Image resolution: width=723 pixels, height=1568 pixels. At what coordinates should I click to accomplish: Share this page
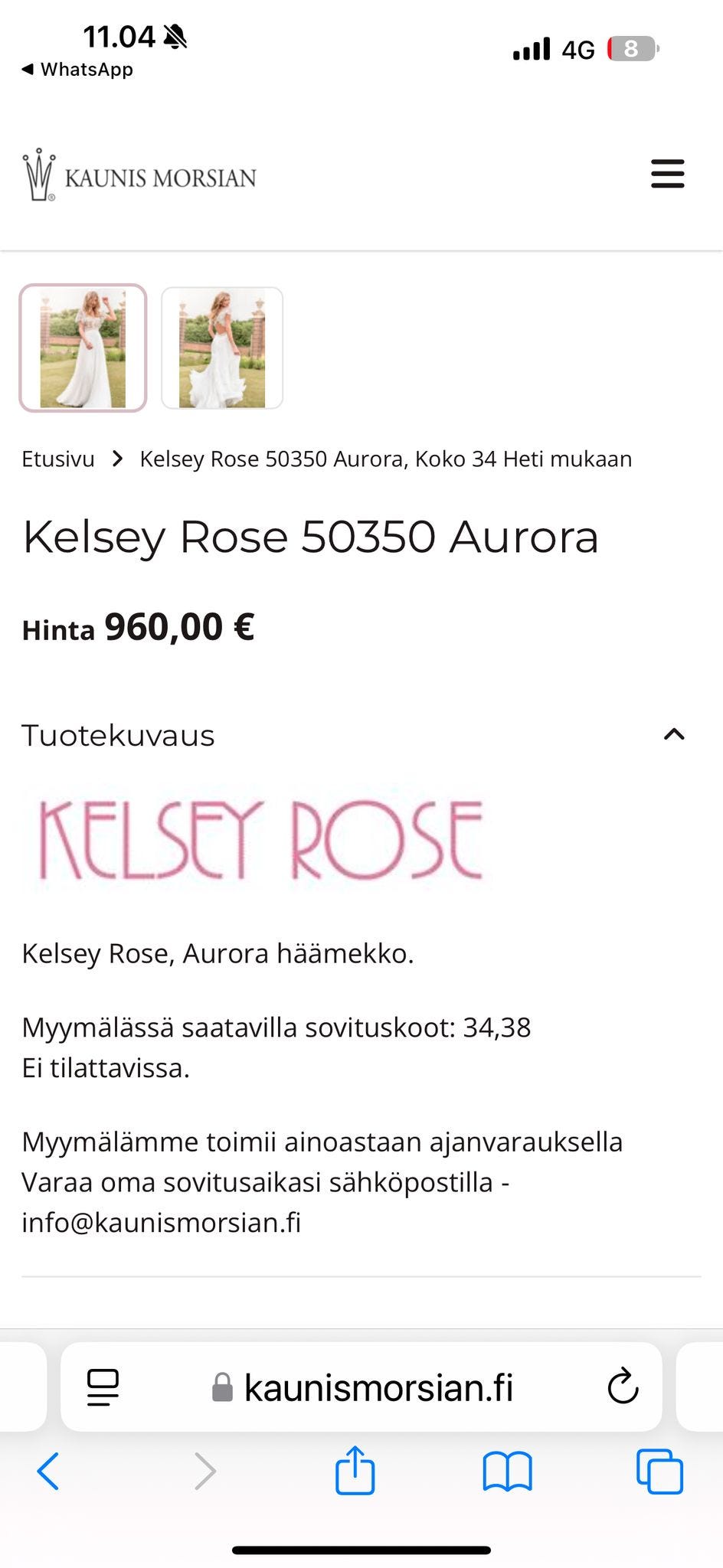(x=355, y=1471)
